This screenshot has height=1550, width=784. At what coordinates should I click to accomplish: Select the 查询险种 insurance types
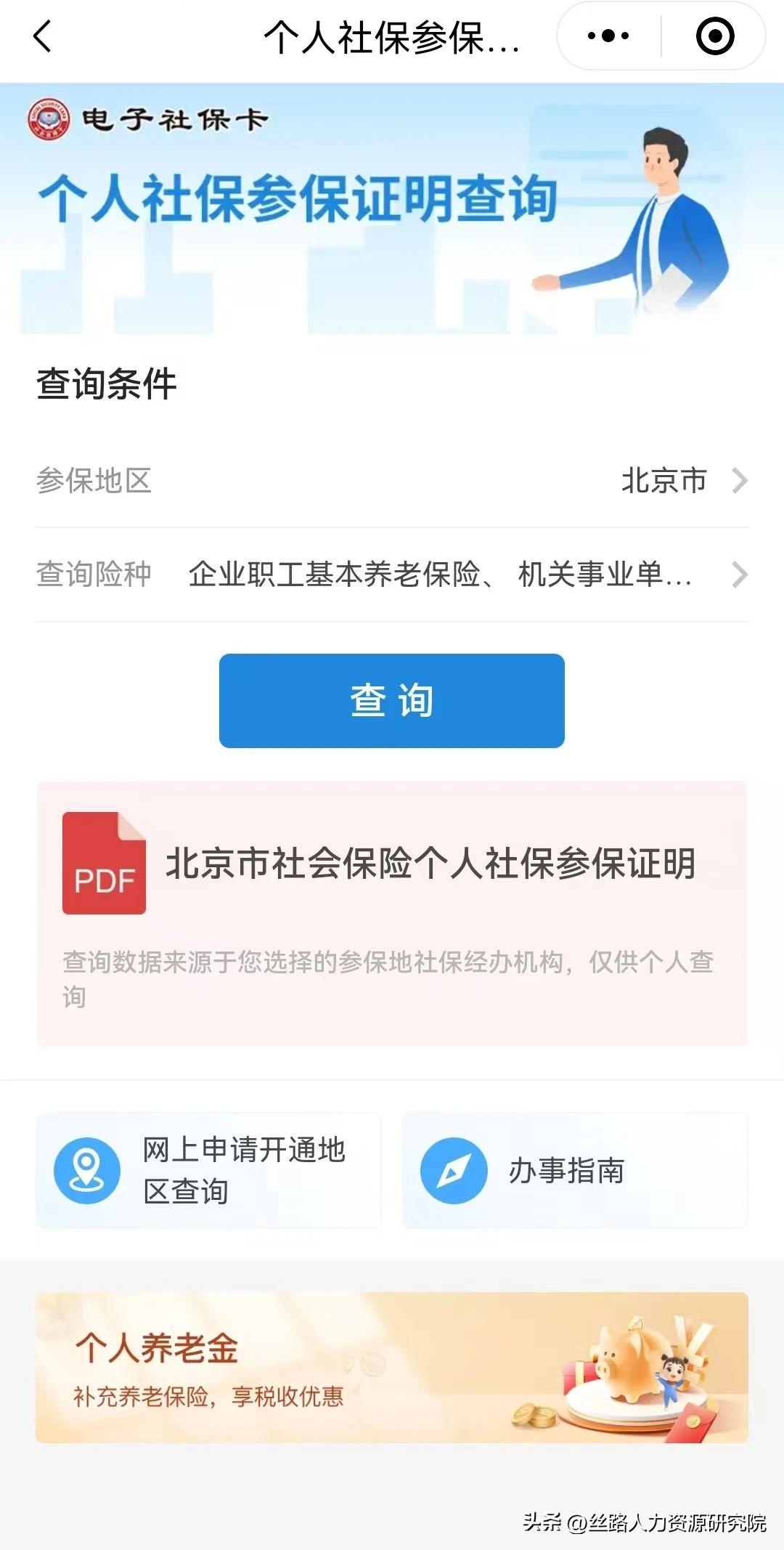click(465, 575)
